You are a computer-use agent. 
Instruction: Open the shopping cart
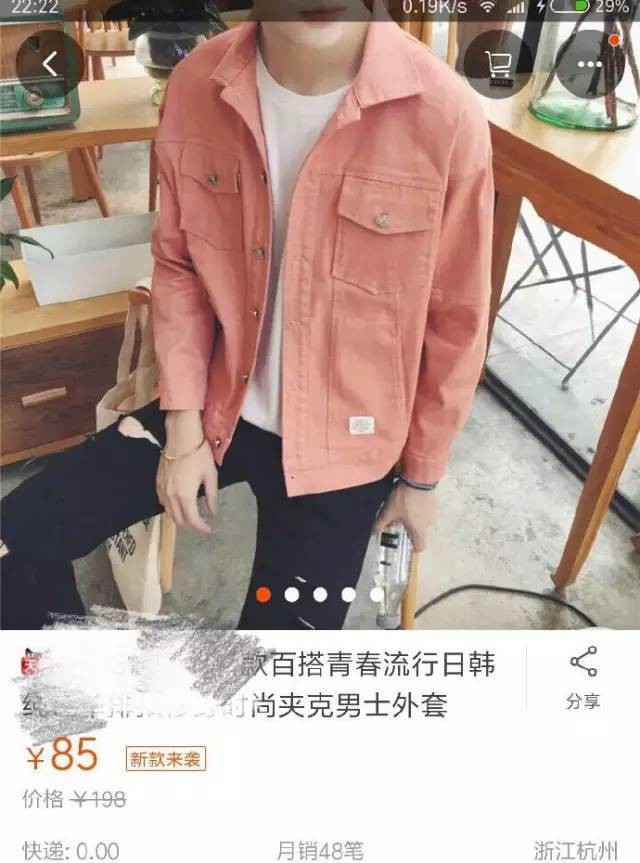coord(498,64)
